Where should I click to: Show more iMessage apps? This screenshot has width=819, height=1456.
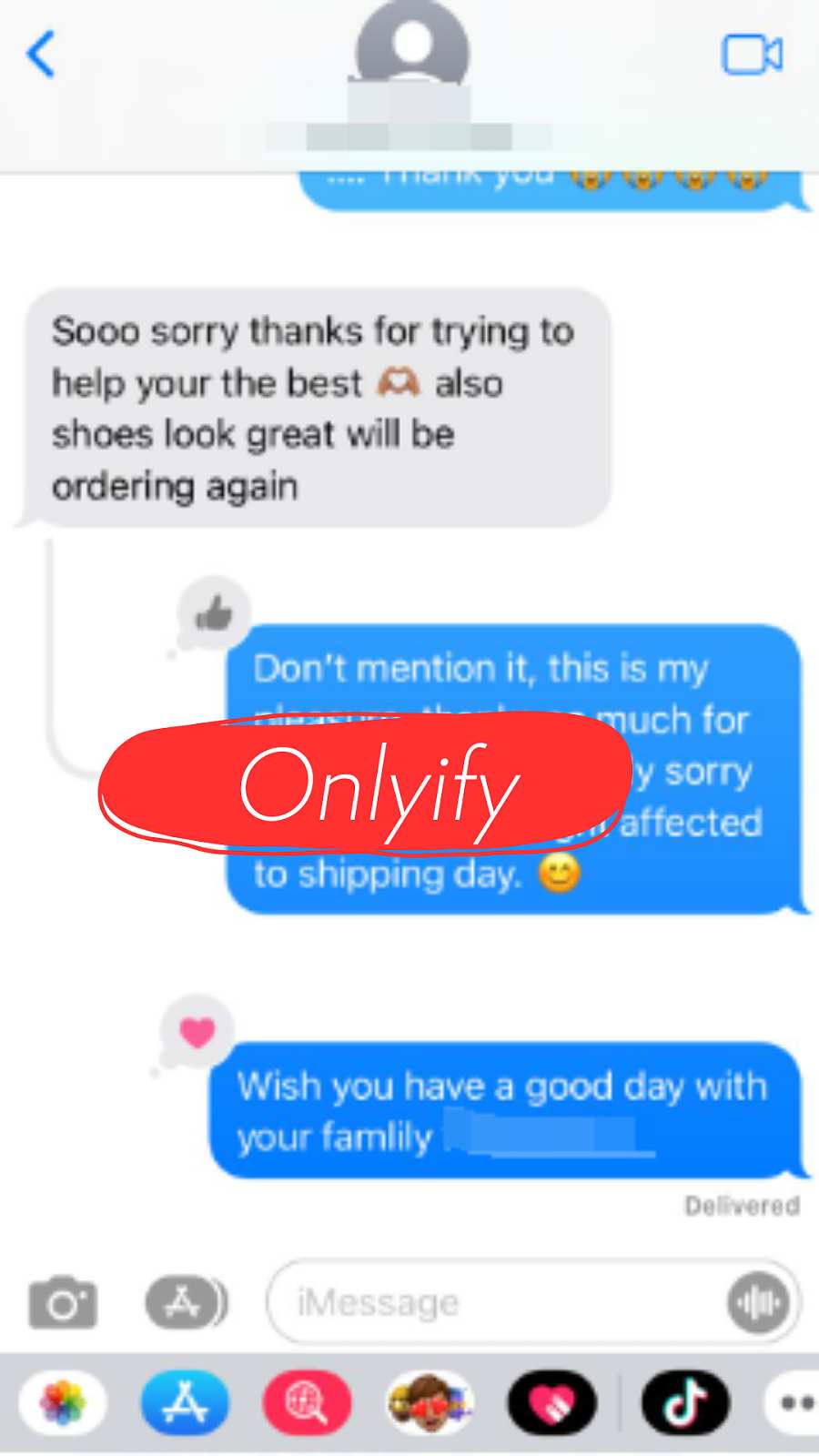[793, 1402]
